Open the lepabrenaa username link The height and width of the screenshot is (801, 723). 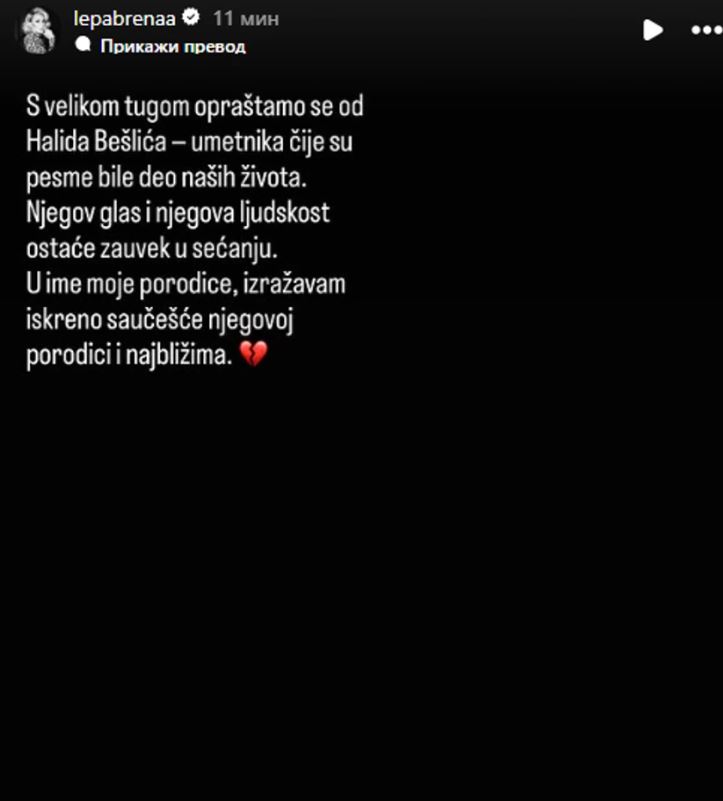point(122,19)
